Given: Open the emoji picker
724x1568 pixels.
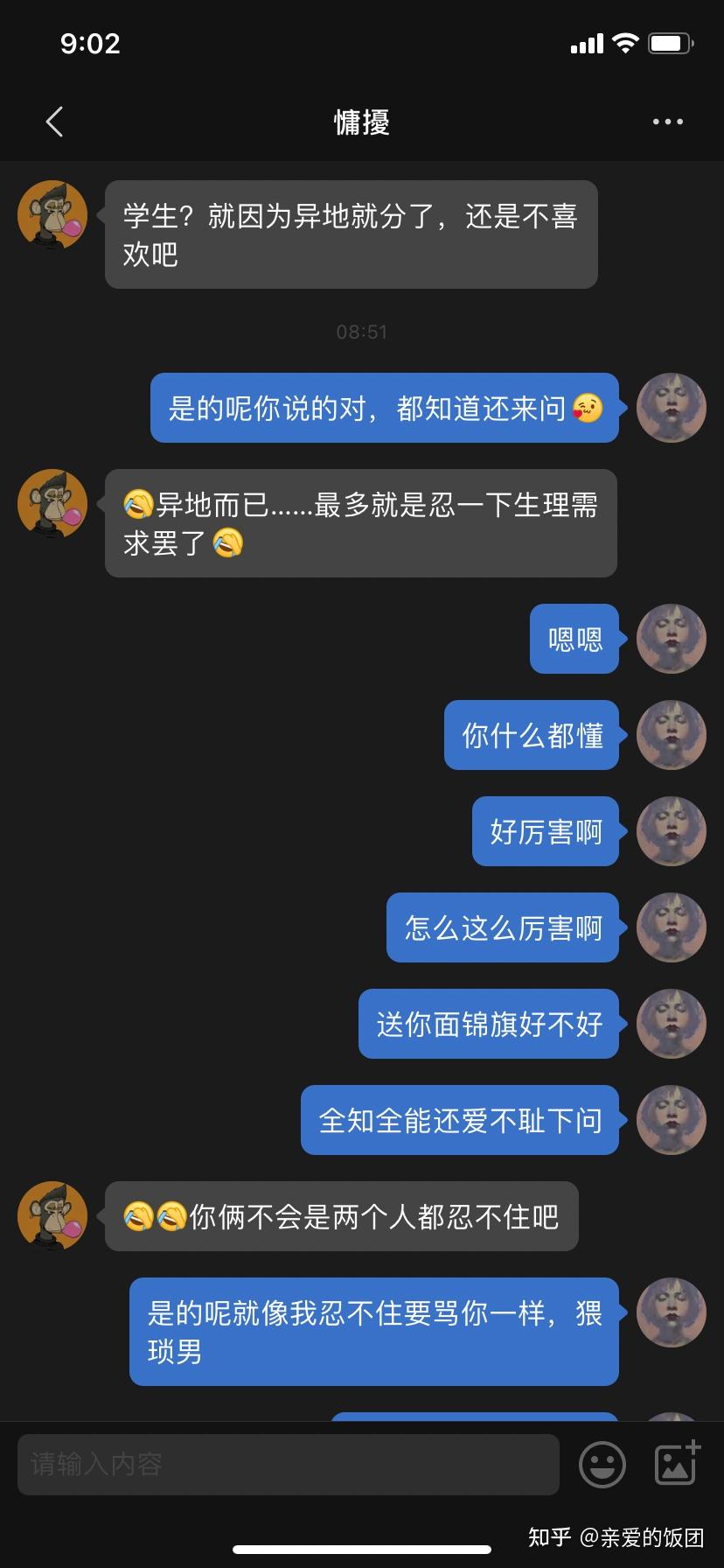Looking at the screenshot, I should click(x=602, y=1464).
